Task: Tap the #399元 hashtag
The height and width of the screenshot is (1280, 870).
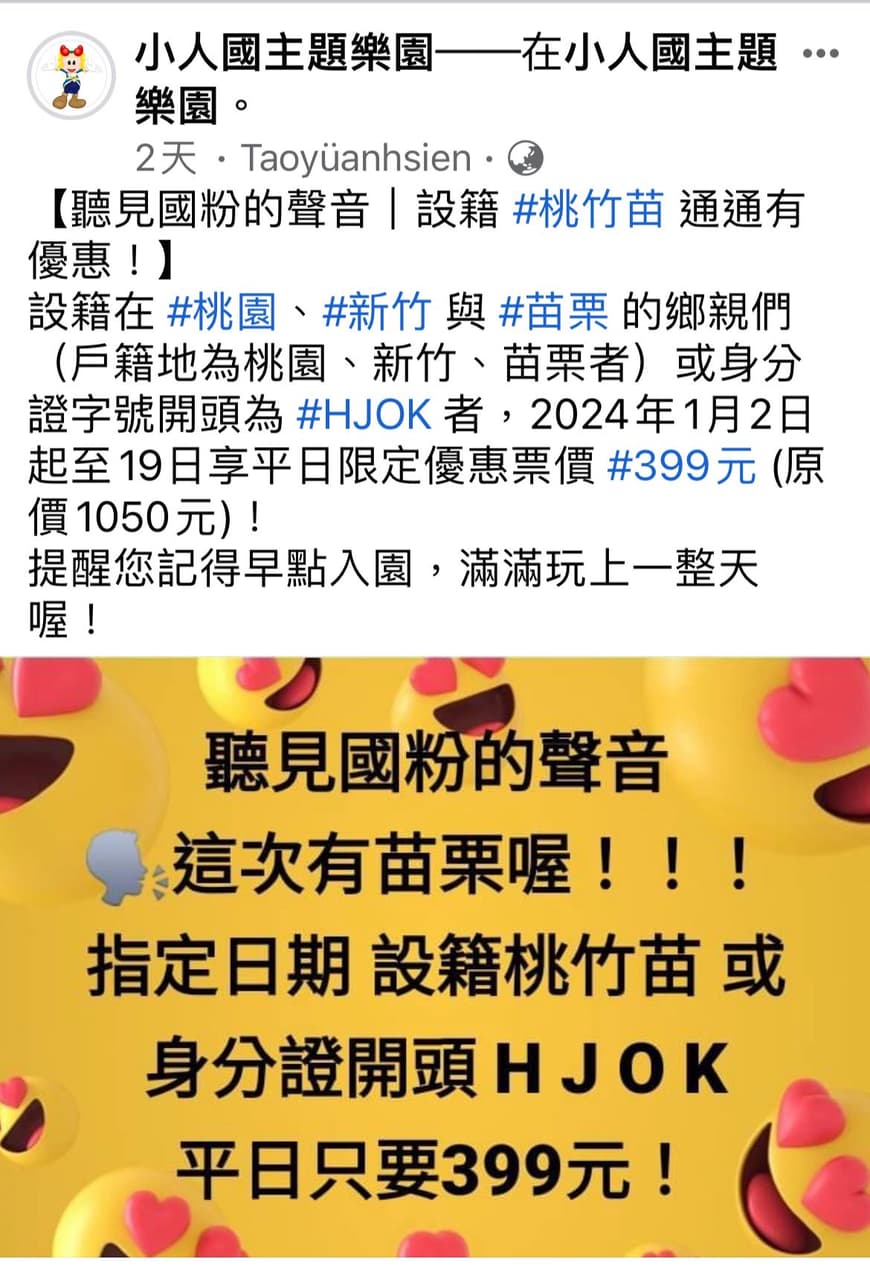Action: click(x=682, y=468)
